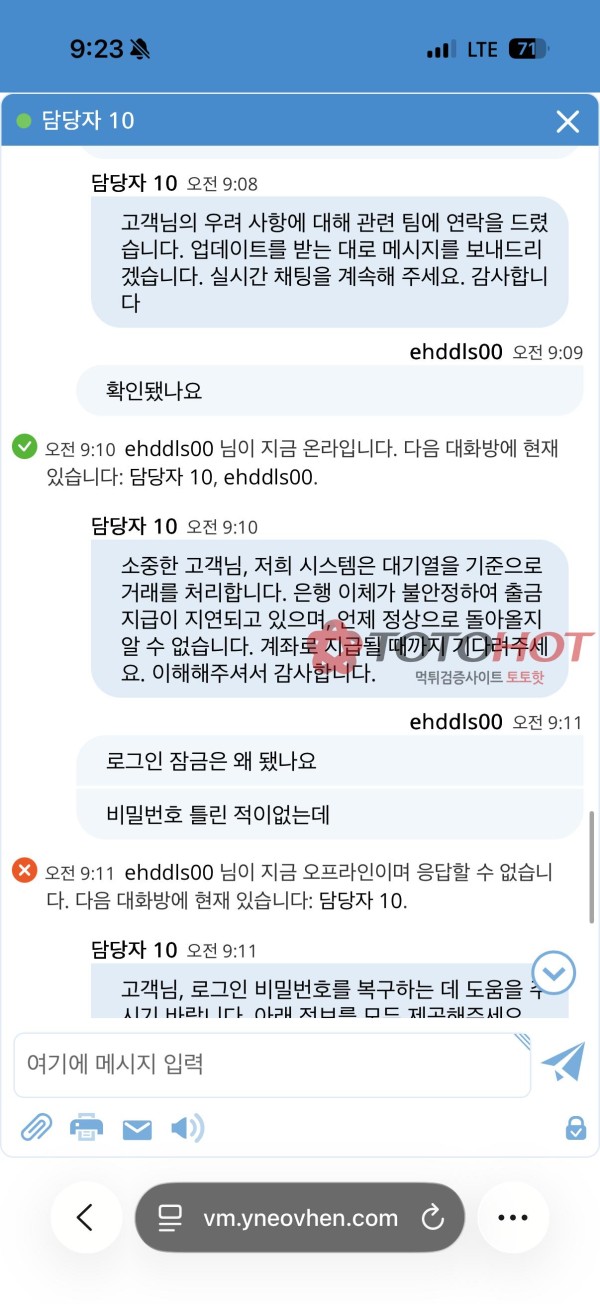Reload the page

(x=432, y=1218)
